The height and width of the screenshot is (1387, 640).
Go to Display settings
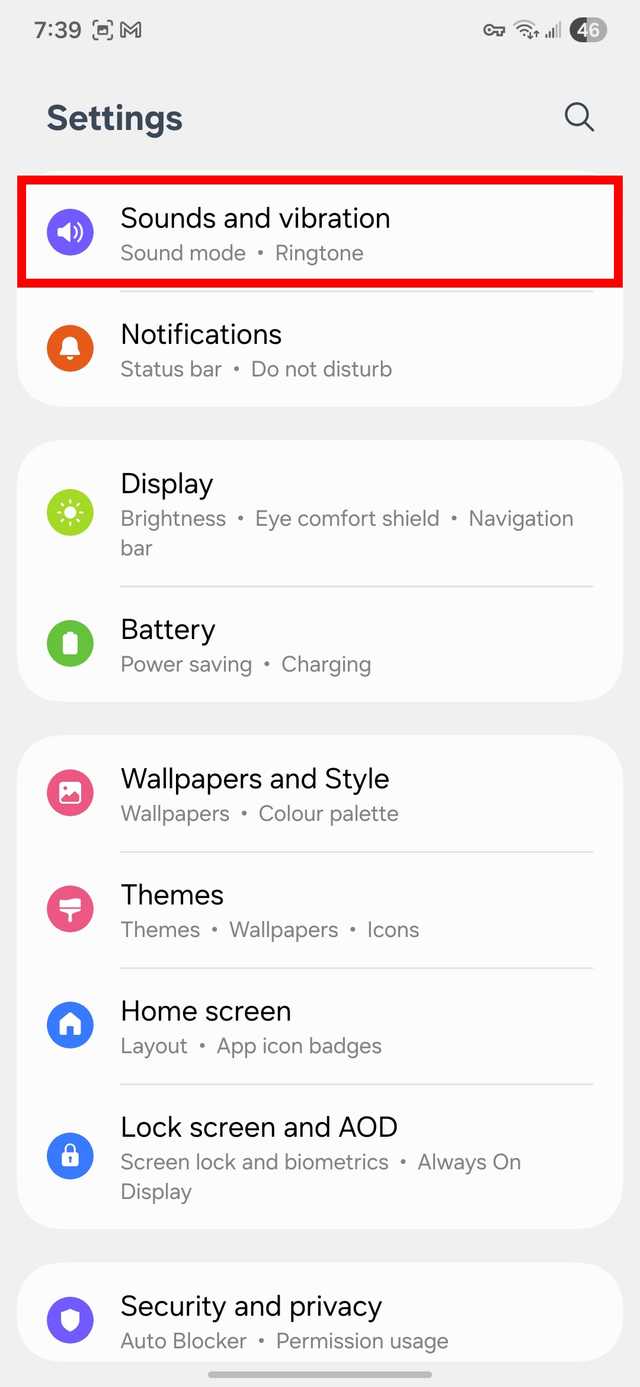320,514
